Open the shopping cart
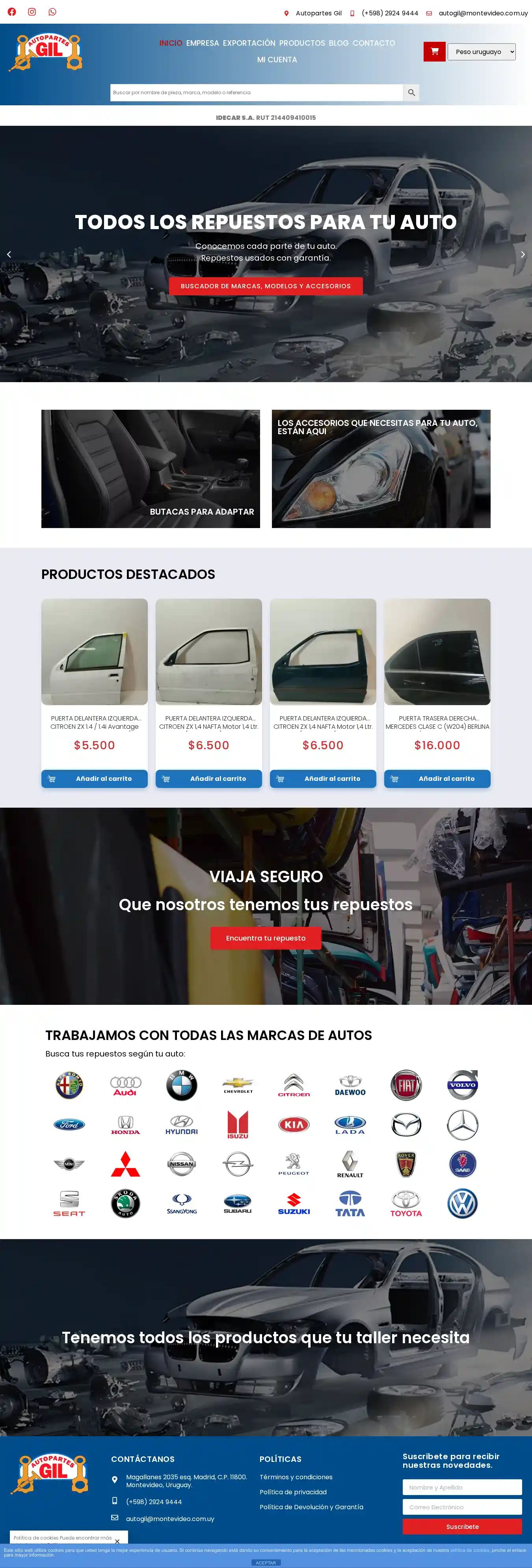 [434, 52]
